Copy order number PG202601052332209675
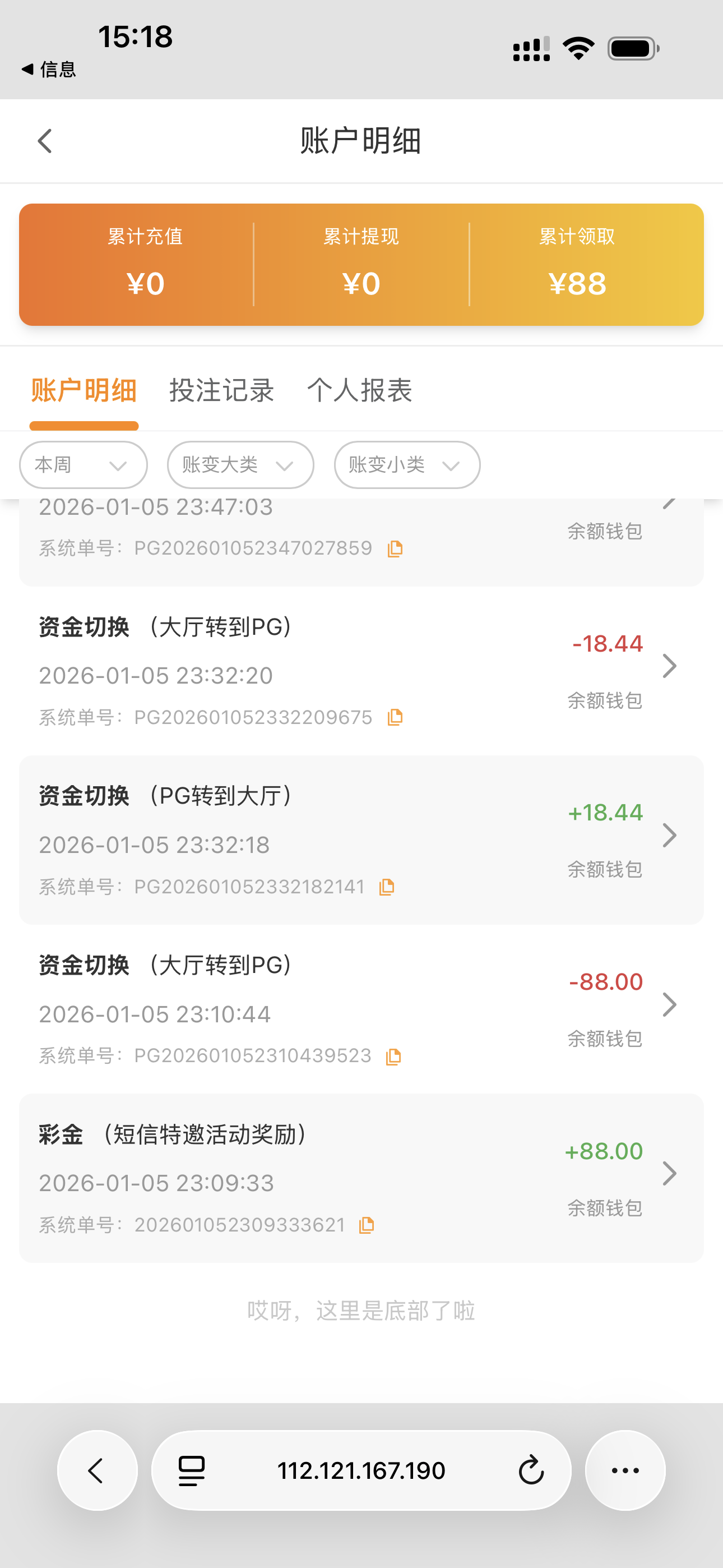The height and width of the screenshot is (1568, 723). click(x=395, y=718)
